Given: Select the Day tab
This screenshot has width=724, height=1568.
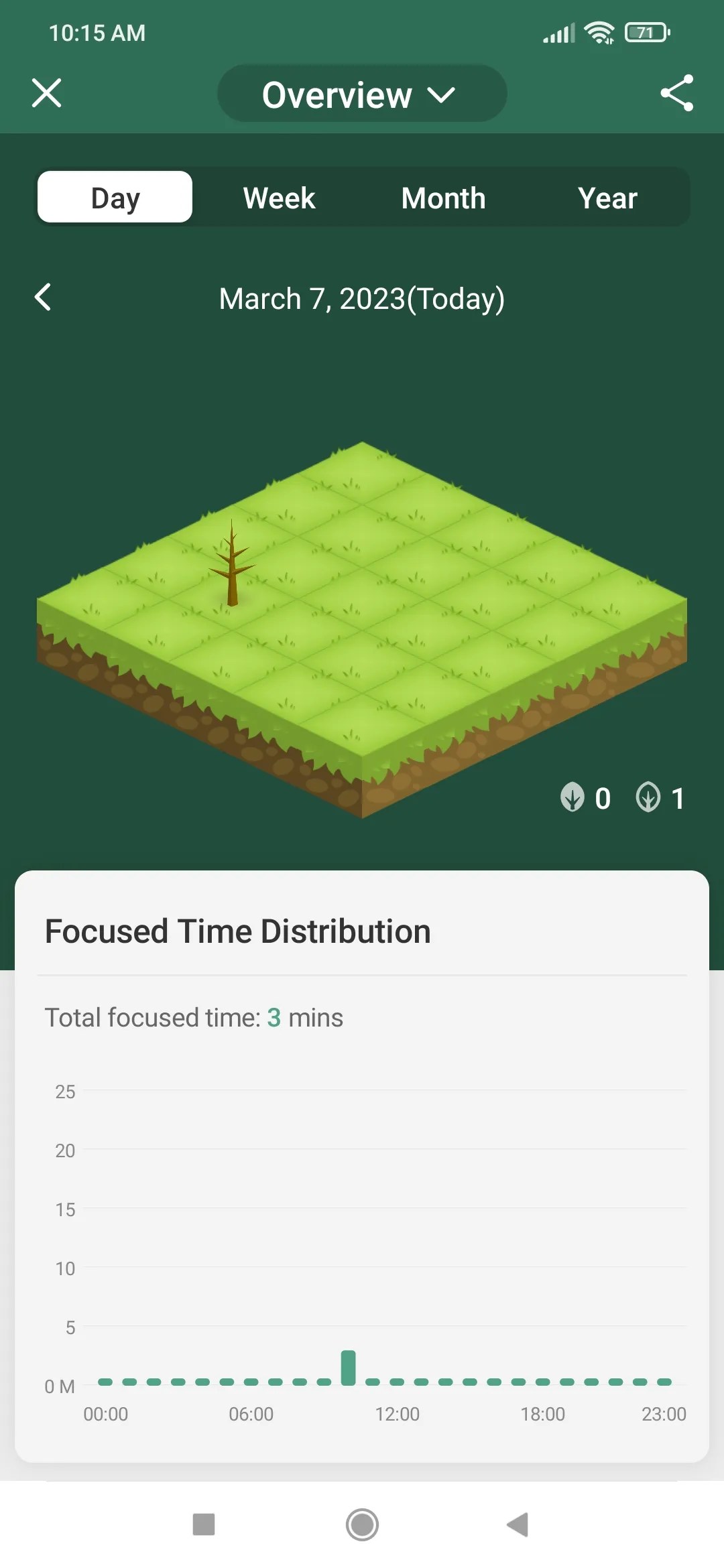Looking at the screenshot, I should [x=115, y=197].
